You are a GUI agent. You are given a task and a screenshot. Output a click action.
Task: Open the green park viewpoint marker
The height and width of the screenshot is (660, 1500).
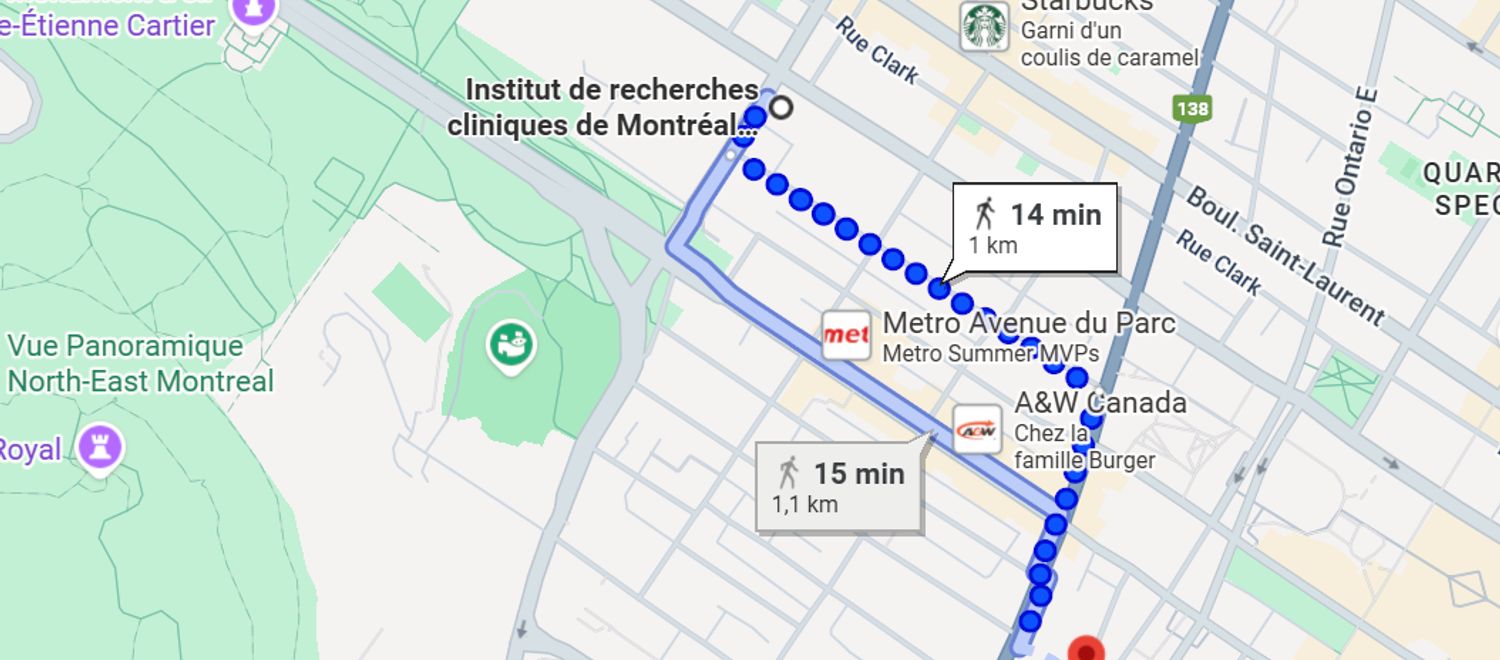pyautogui.click(x=511, y=346)
